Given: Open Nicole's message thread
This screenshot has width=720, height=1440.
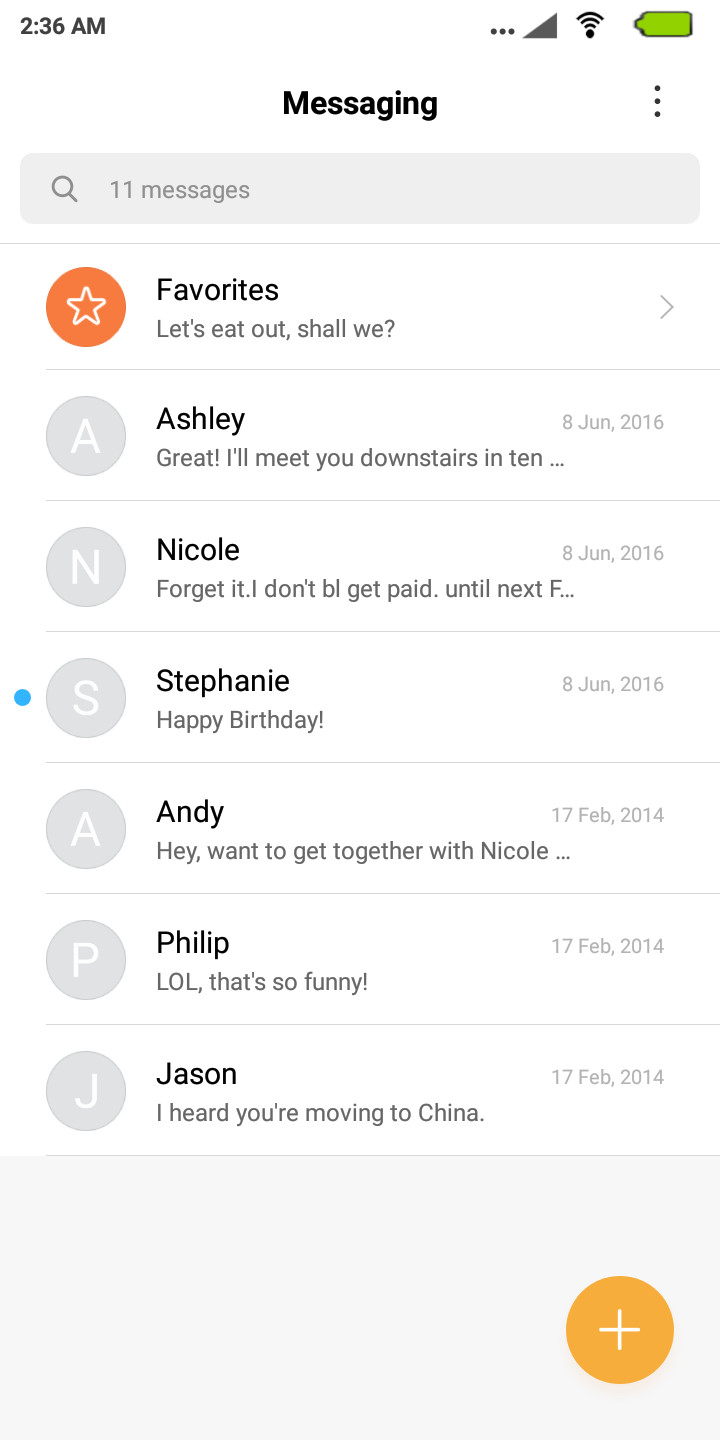Looking at the screenshot, I should tap(360, 567).
